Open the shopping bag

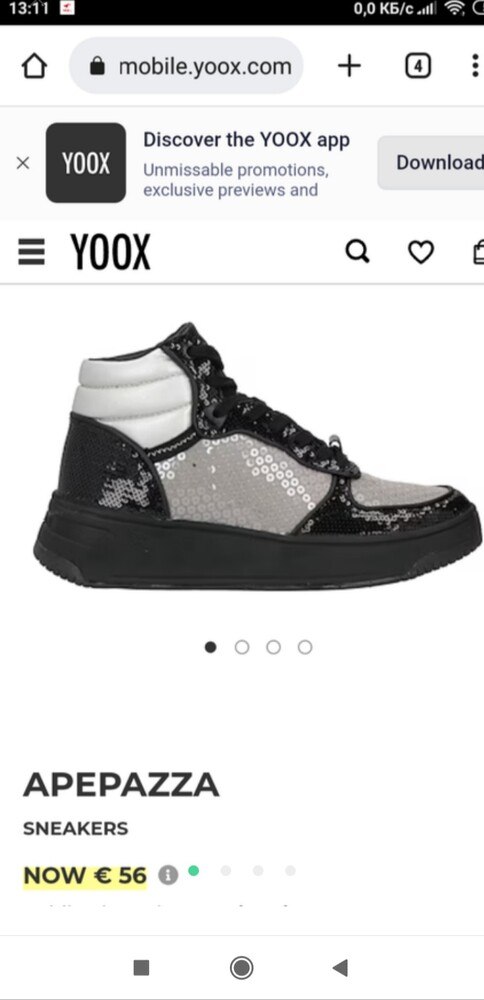coord(478,252)
